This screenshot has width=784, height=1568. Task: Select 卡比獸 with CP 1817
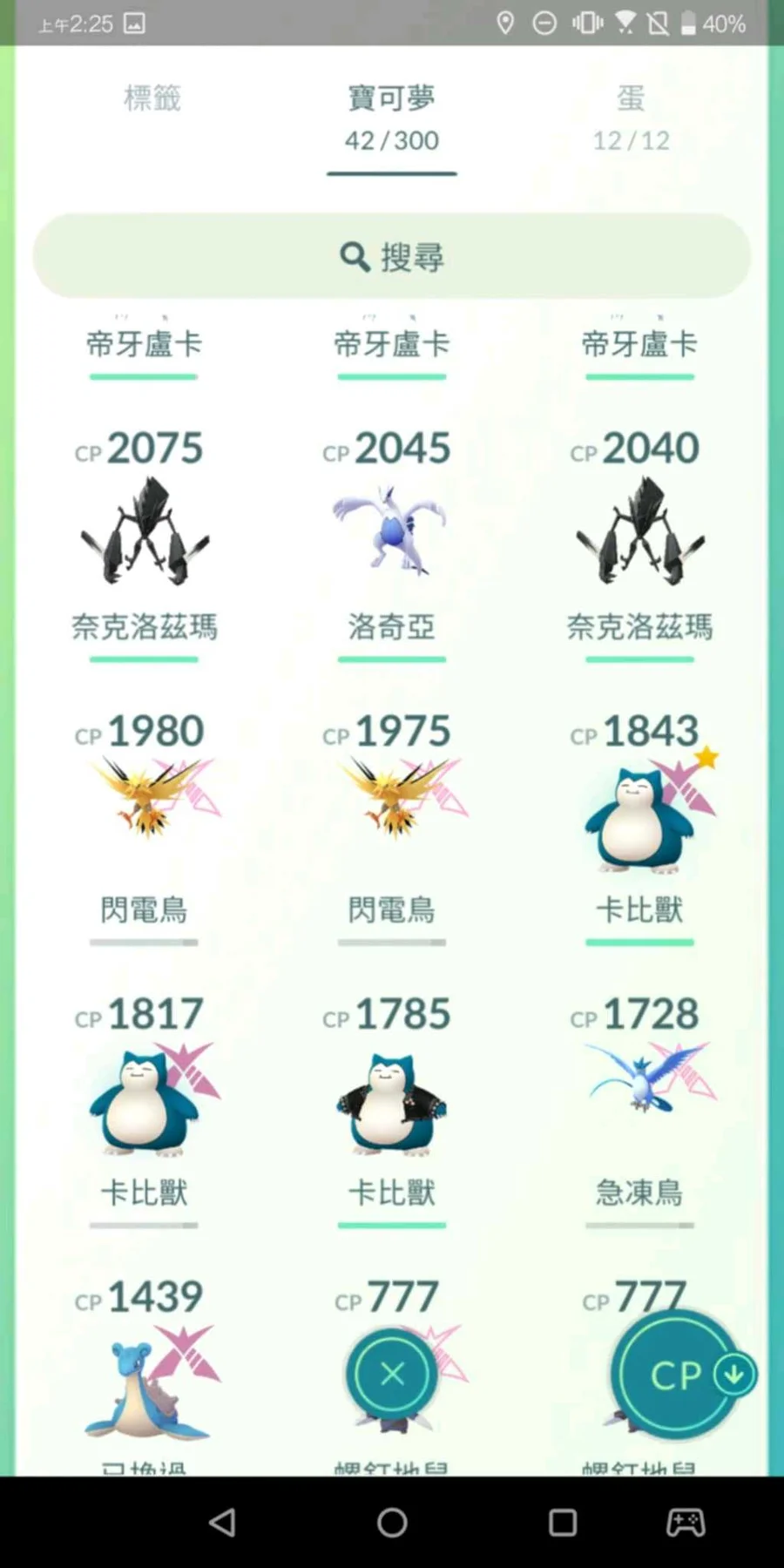[144, 1106]
